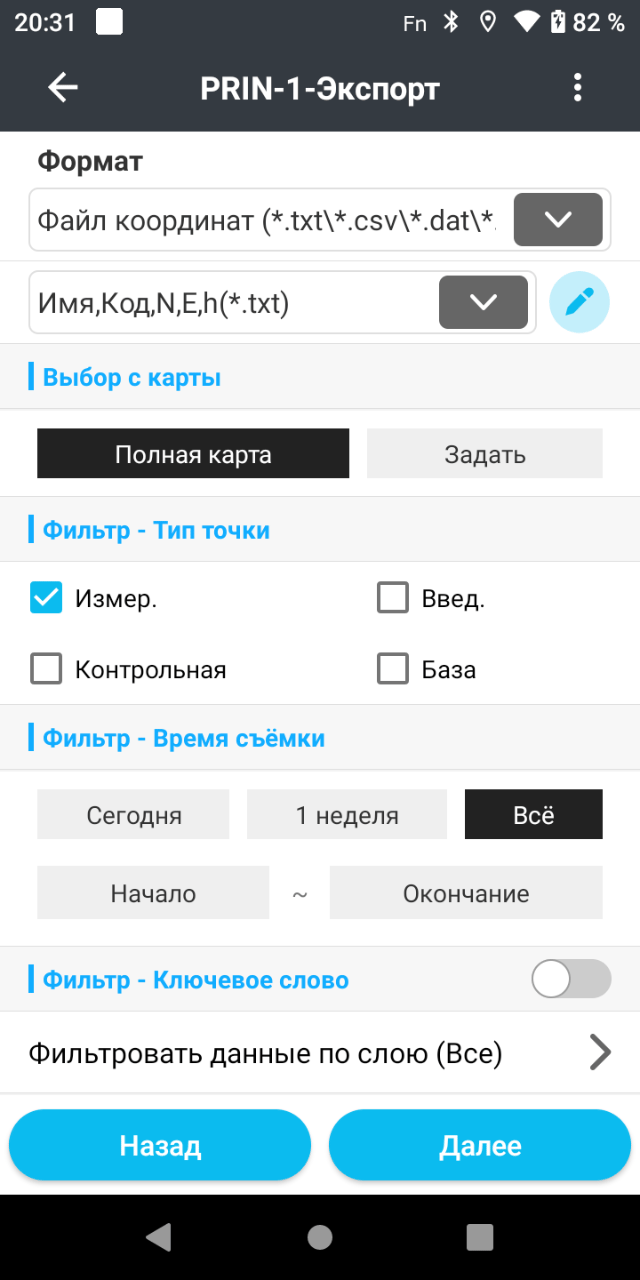Filter survey time by 1 неделя
Screen dimensions: 640x1280
coord(347,815)
